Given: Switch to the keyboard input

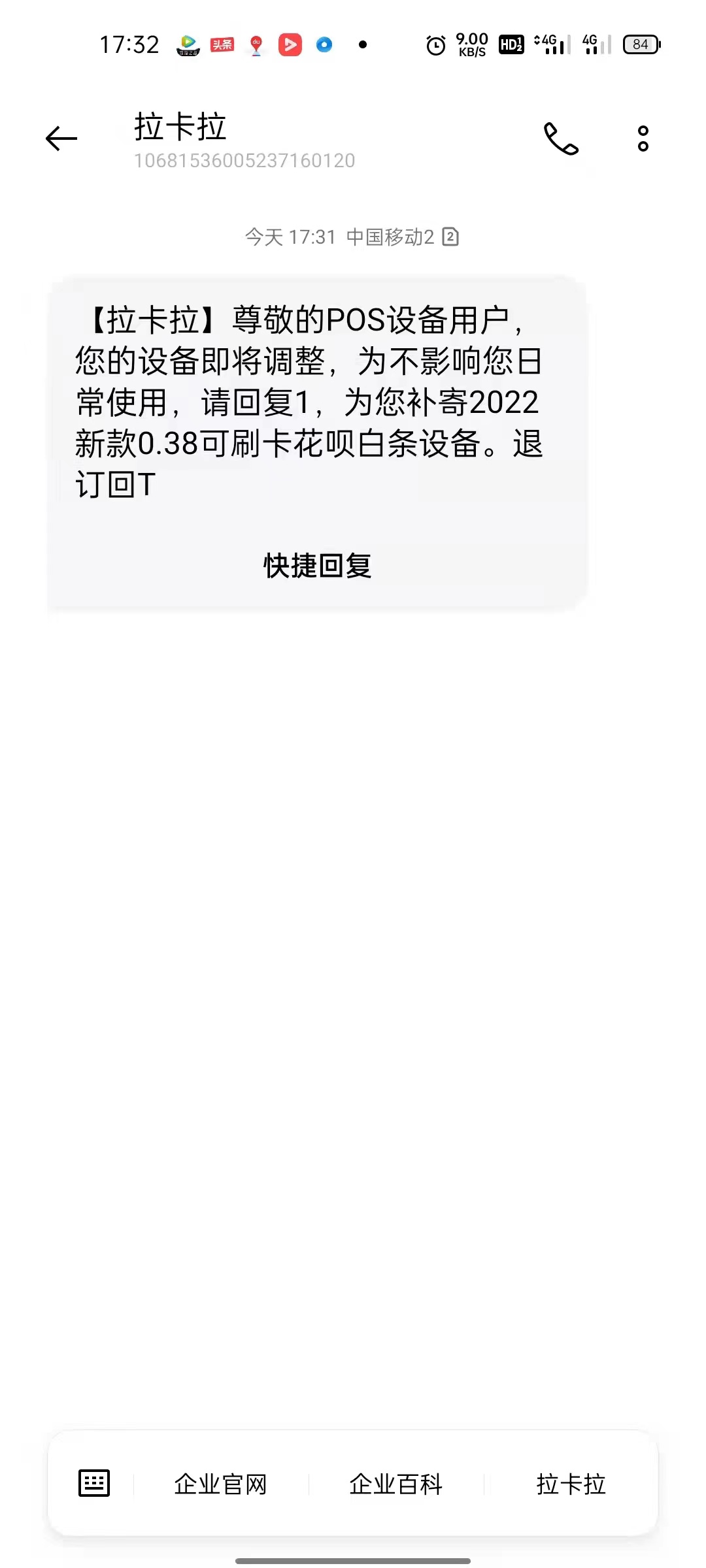Looking at the screenshot, I should point(94,1483).
